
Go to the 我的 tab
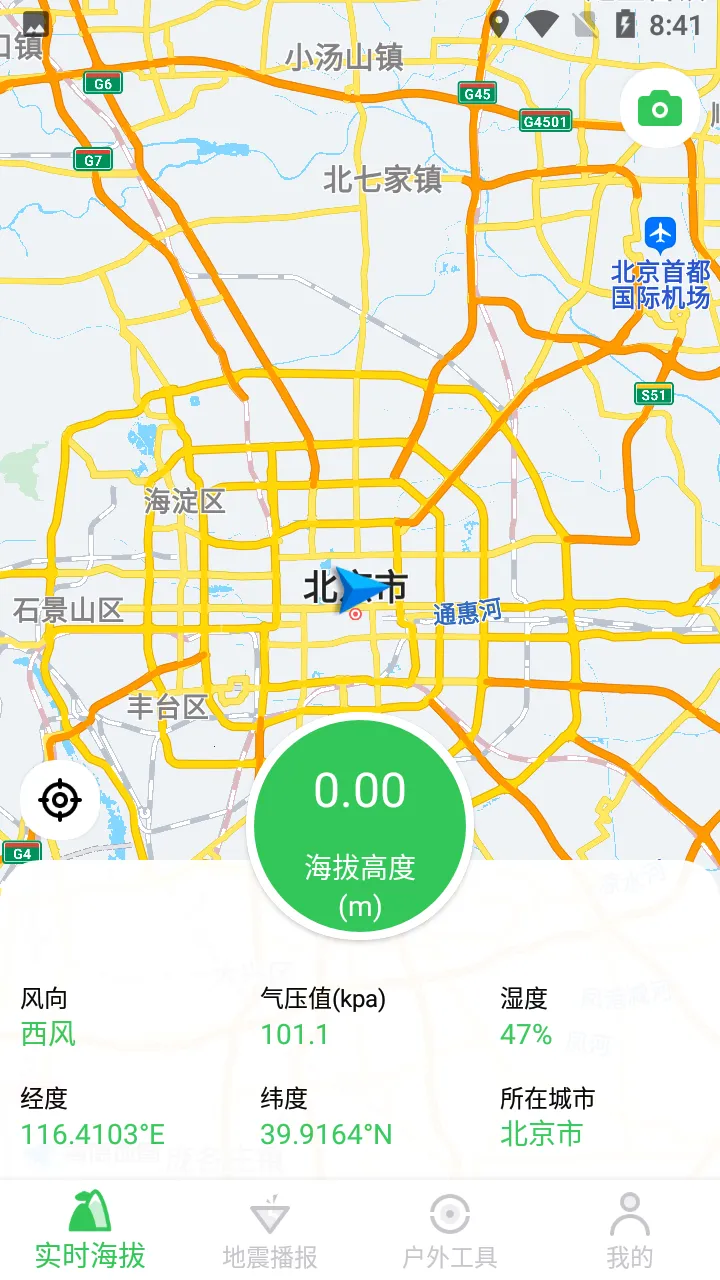pyautogui.click(x=630, y=1232)
